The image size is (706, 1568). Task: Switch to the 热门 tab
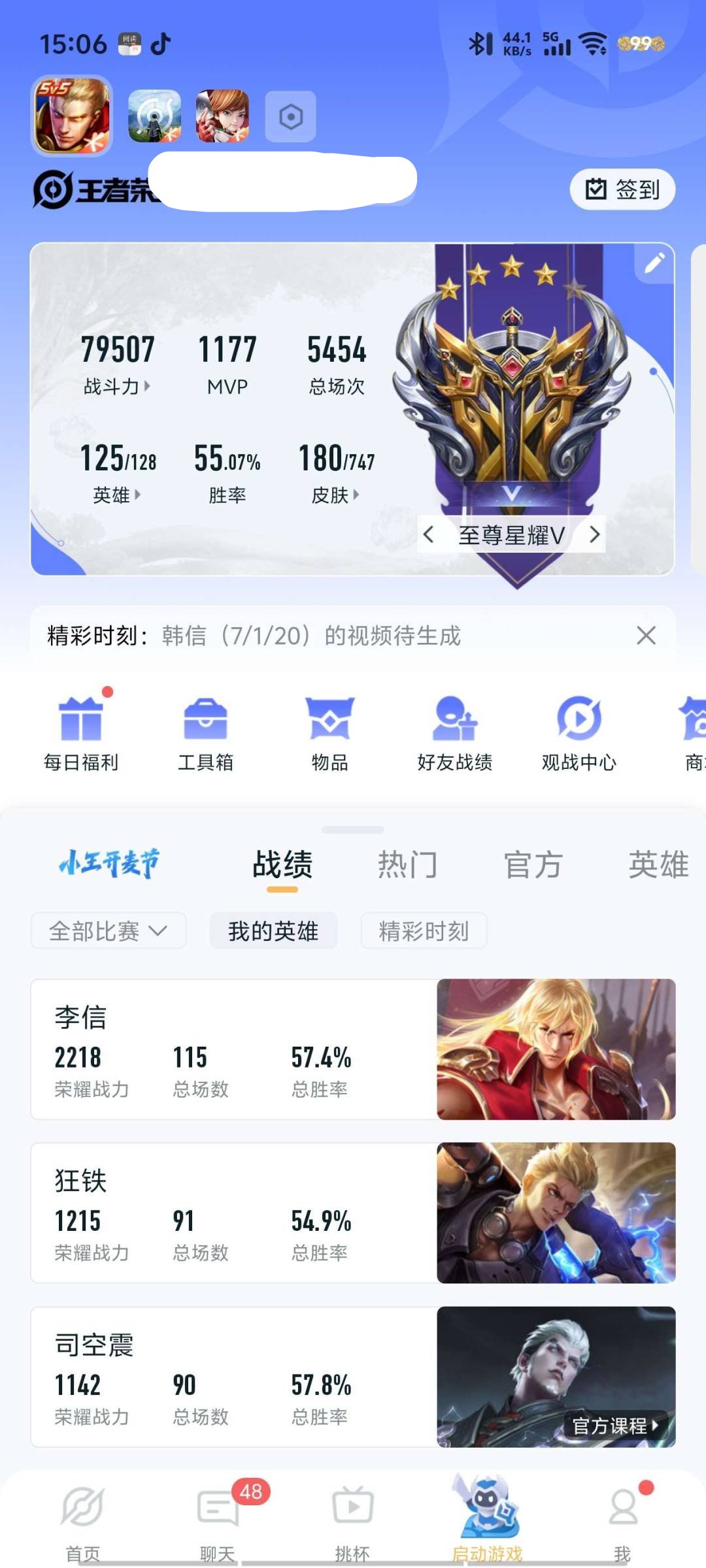pos(407,864)
